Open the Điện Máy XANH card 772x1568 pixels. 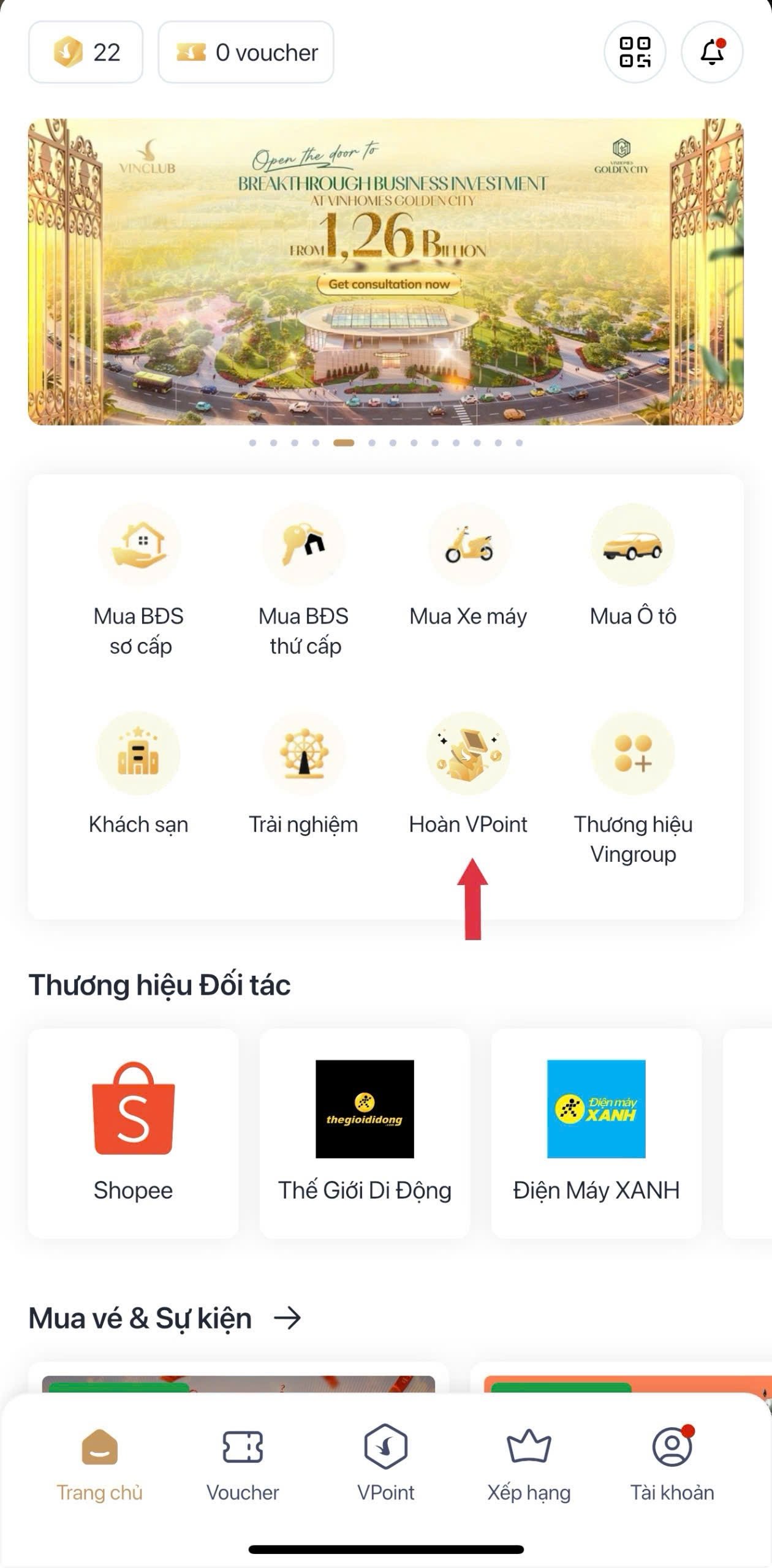tap(596, 1133)
